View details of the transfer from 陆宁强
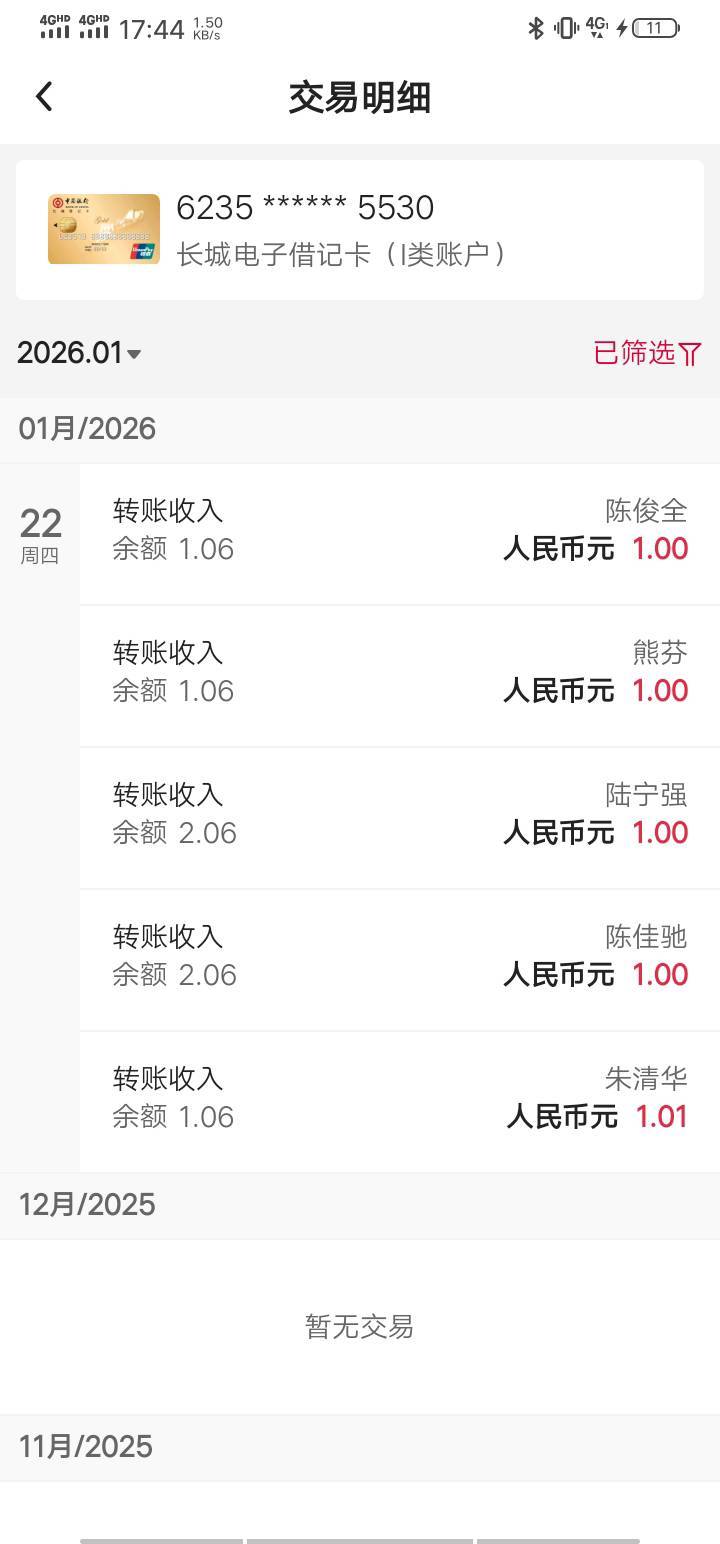This screenshot has height=1544, width=720. coord(400,818)
